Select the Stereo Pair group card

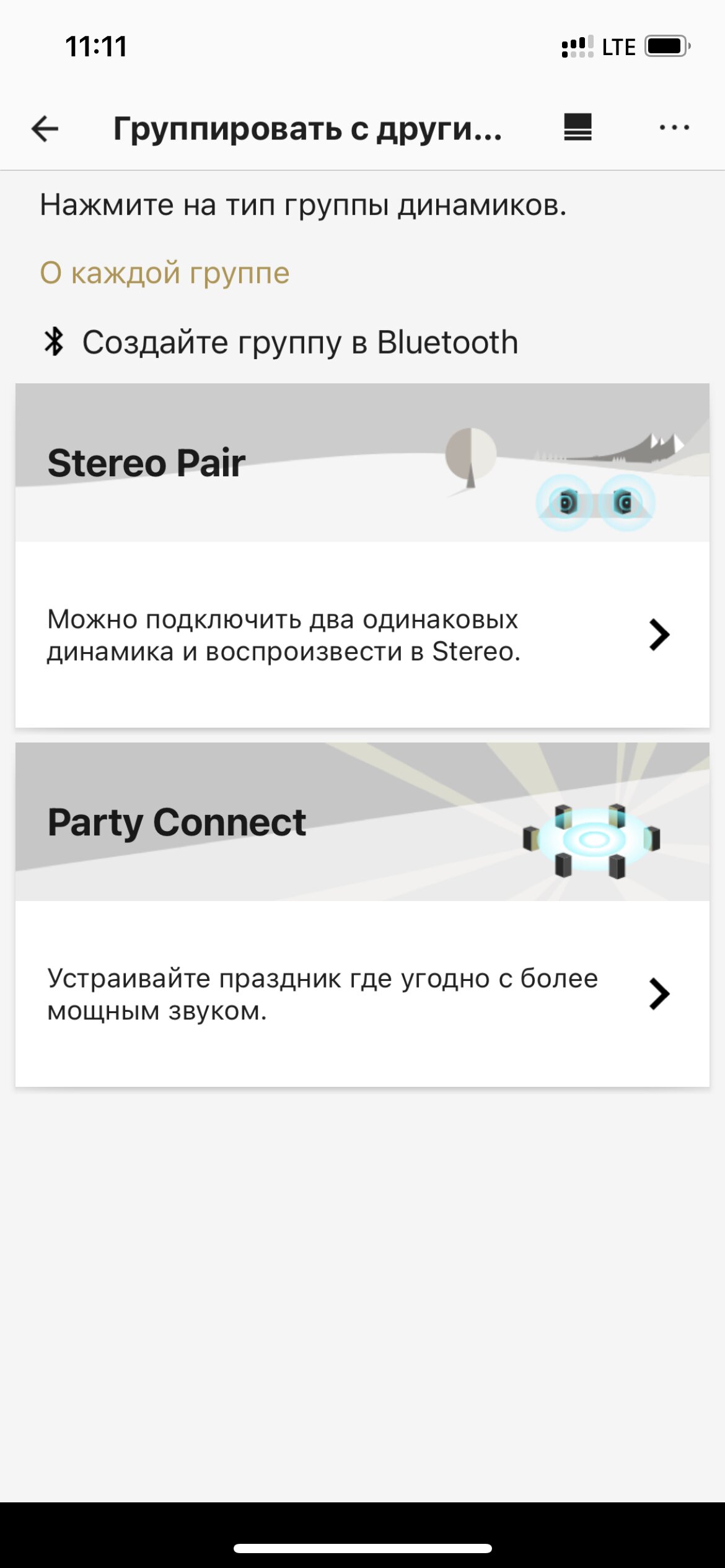point(362,555)
